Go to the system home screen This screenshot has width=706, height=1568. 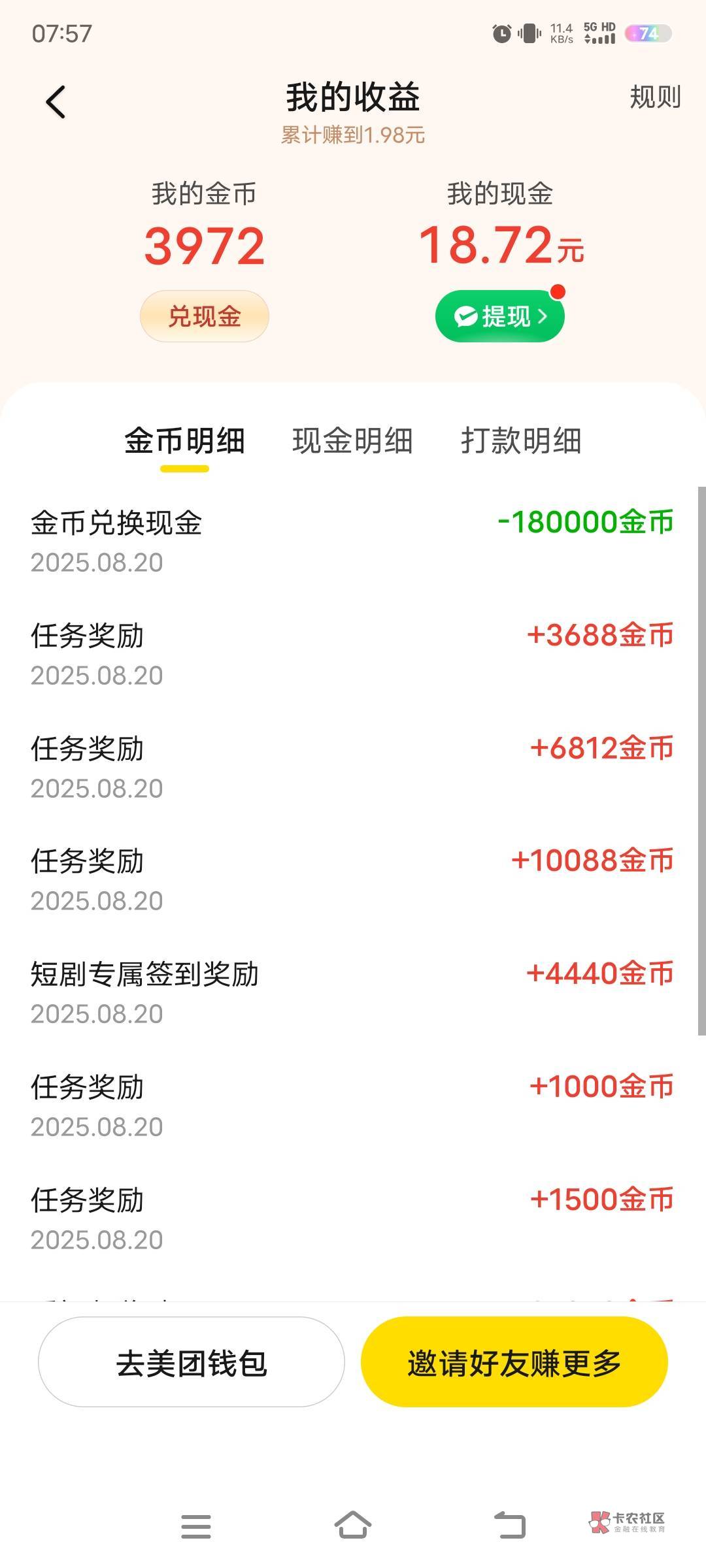coord(353,1526)
